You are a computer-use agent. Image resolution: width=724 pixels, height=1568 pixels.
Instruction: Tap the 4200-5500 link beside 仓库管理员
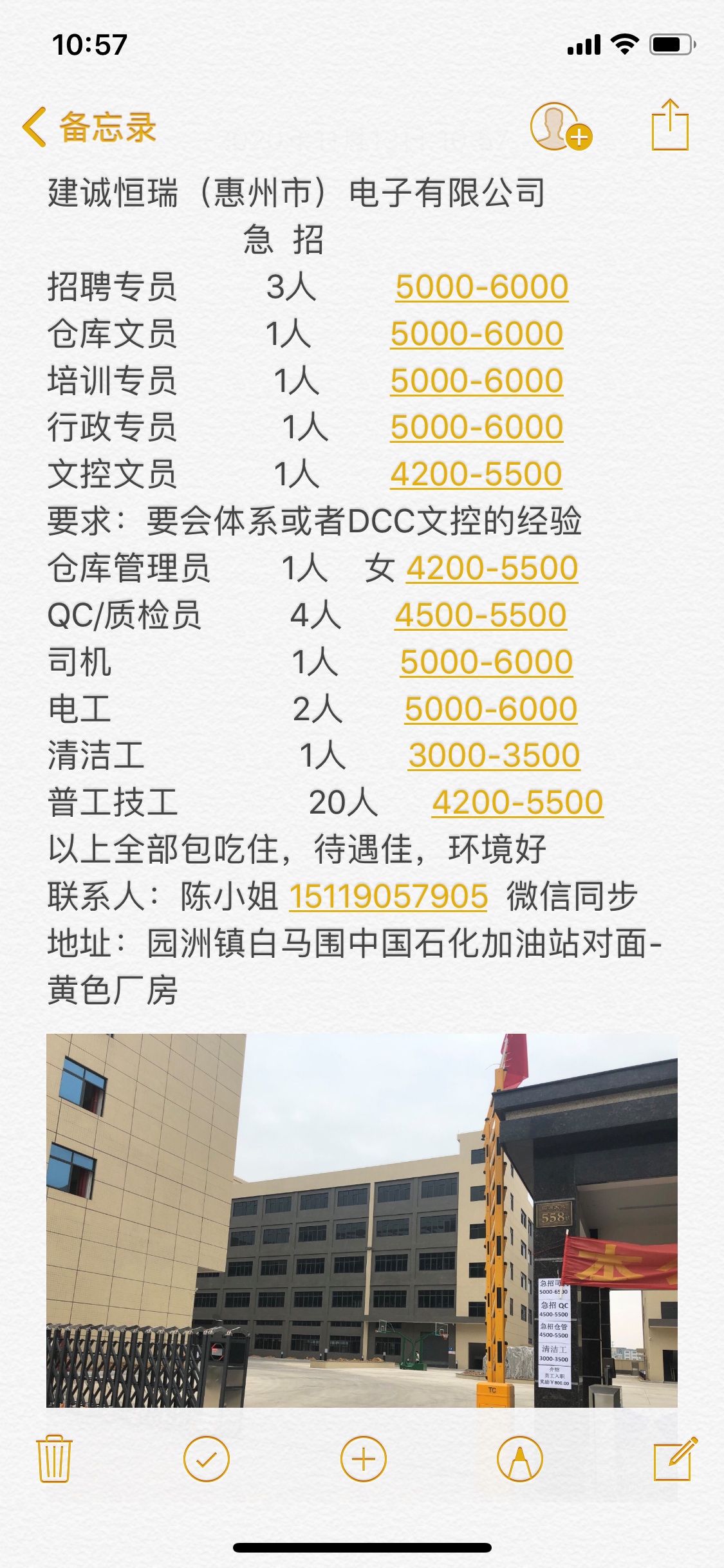[492, 568]
